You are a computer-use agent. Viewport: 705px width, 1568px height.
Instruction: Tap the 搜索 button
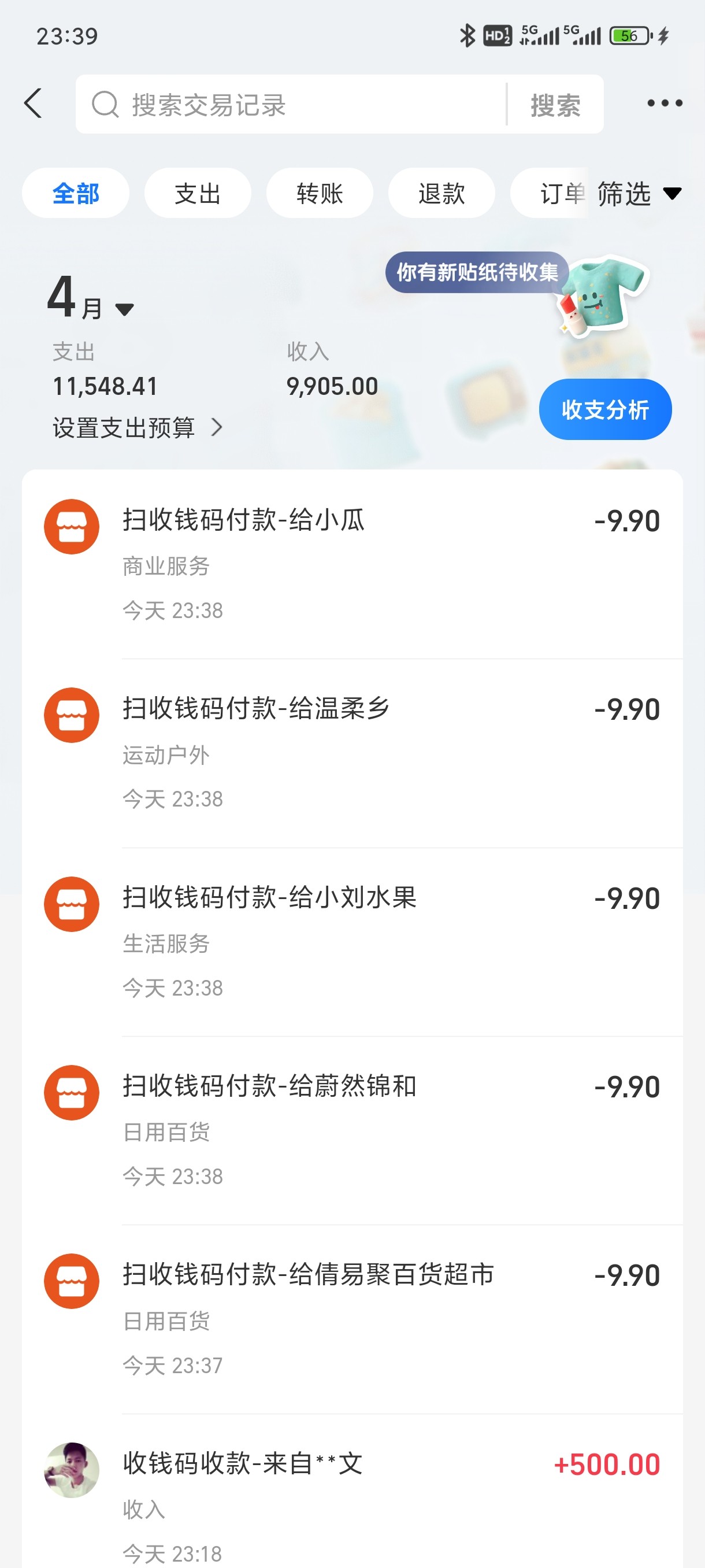[x=555, y=105]
